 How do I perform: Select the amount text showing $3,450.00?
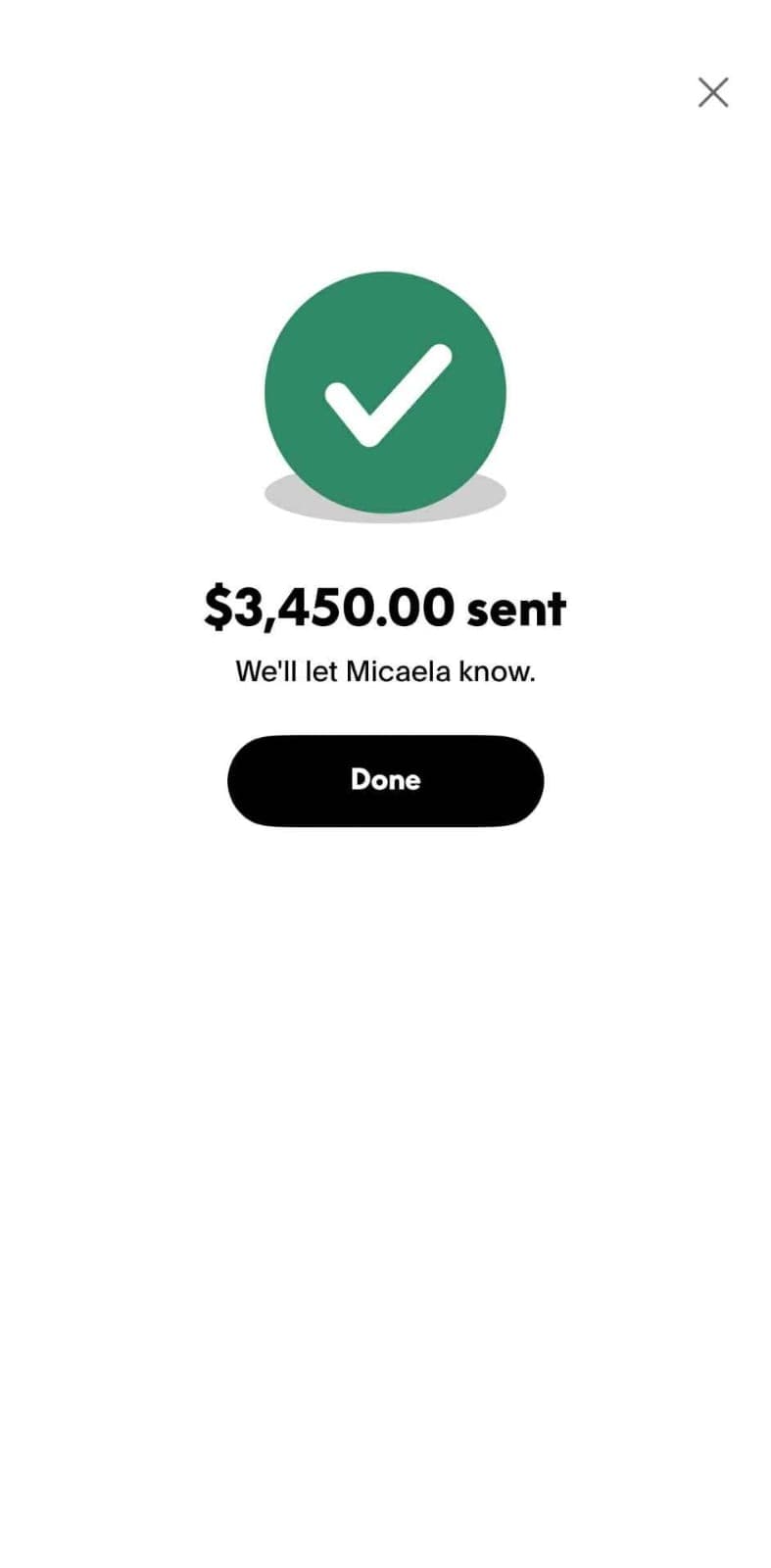[x=329, y=607]
